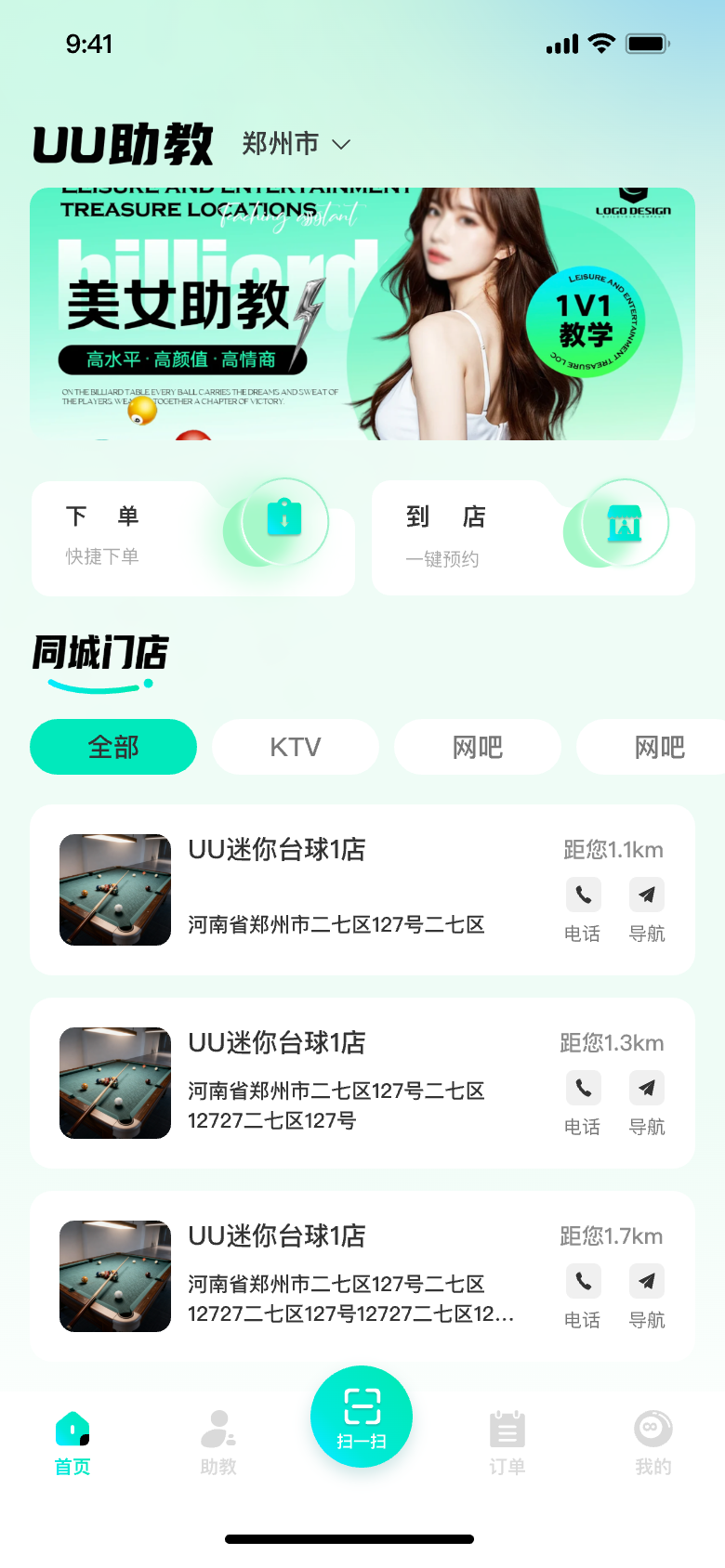This screenshot has width=725, height=1568.
Task: Select the KTV category filter
Action: [x=295, y=747]
